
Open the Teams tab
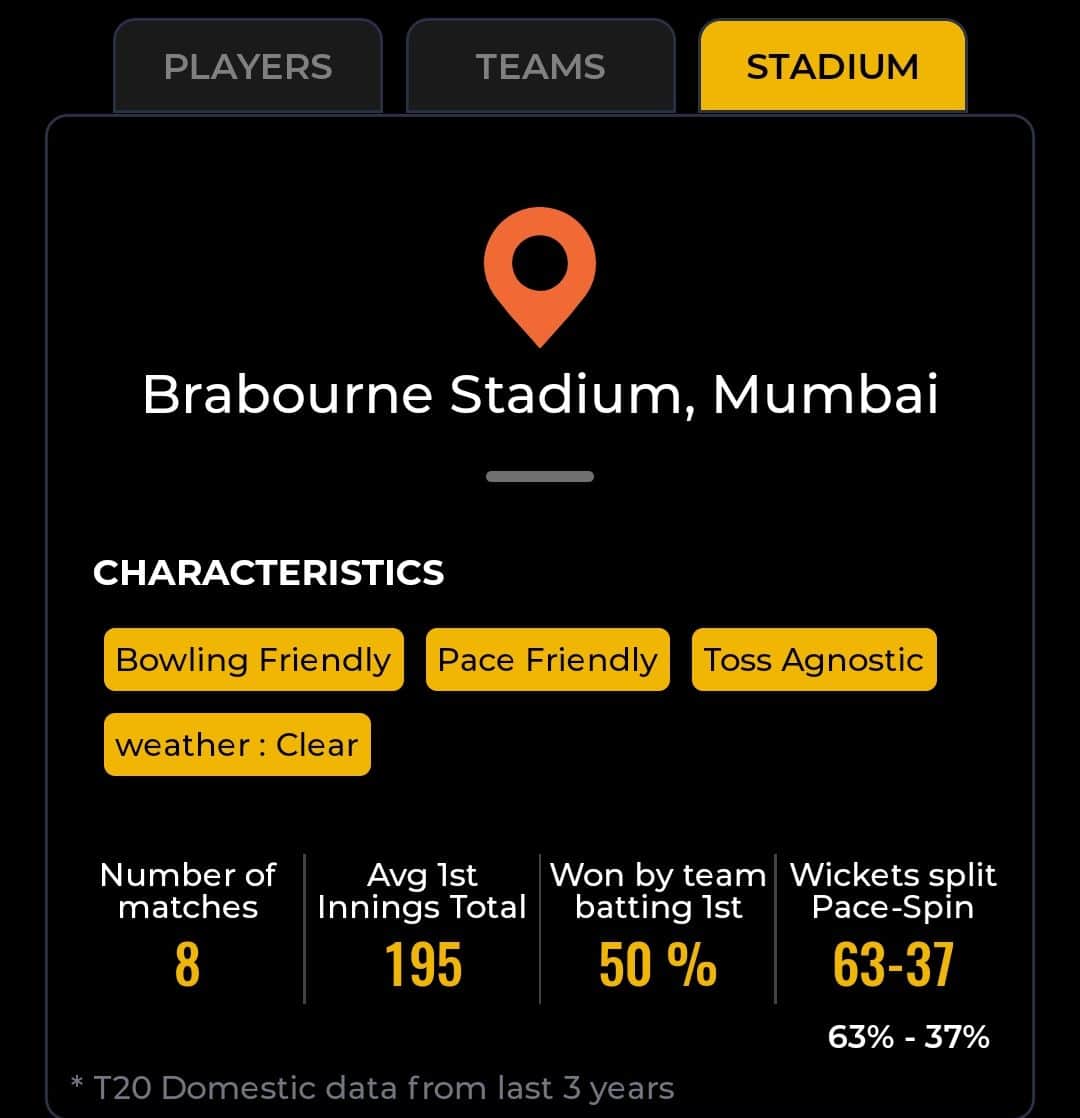point(540,67)
